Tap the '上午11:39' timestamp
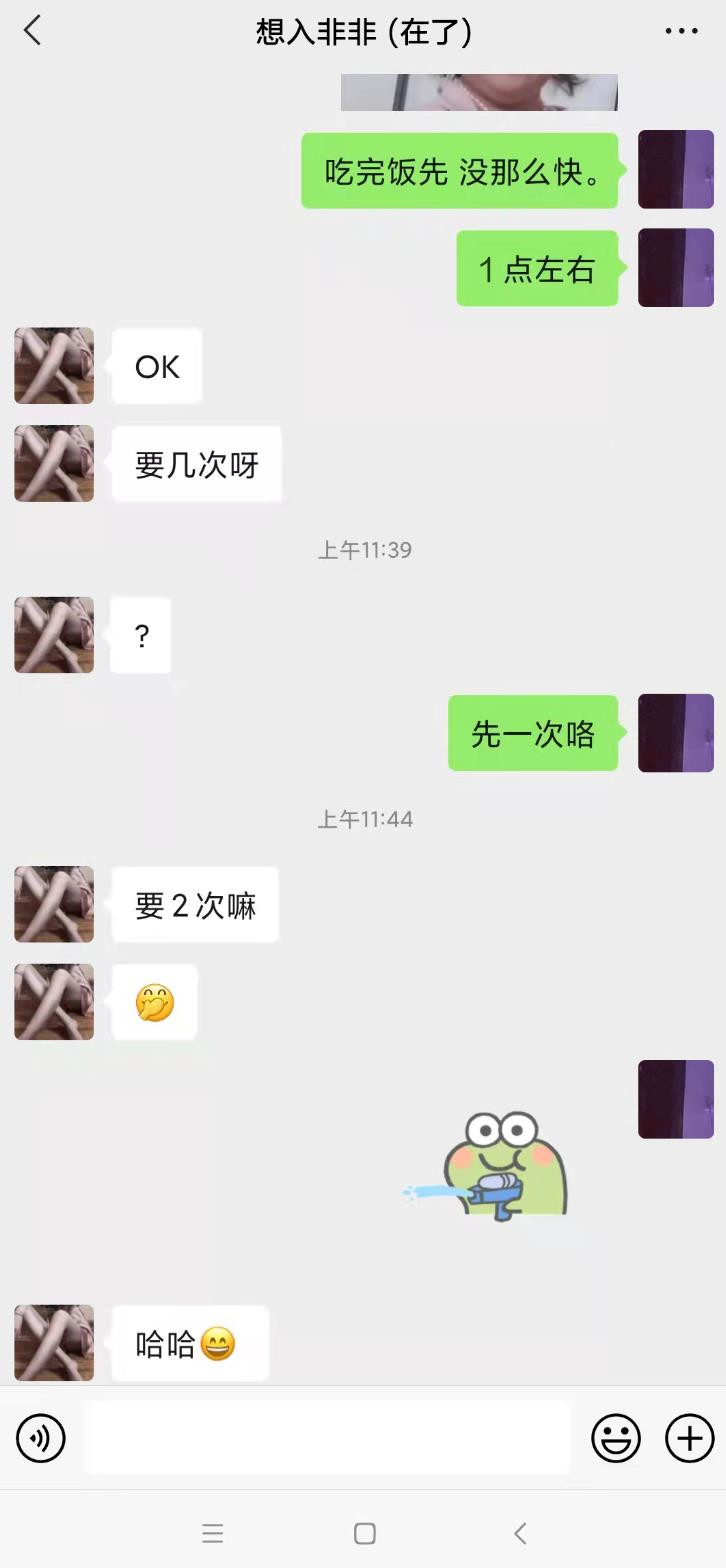 click(363, 549)
